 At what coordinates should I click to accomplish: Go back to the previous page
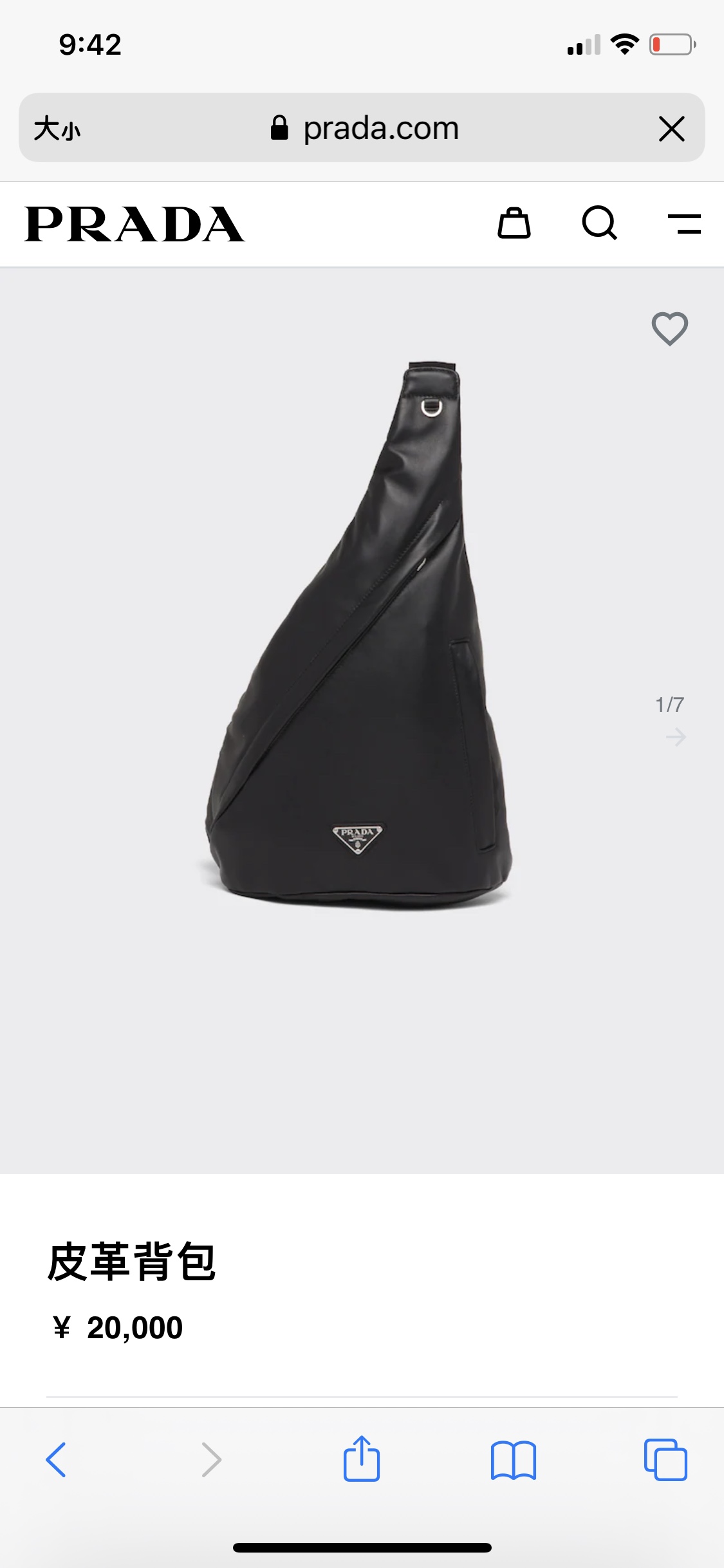[x=56, y=1460]
